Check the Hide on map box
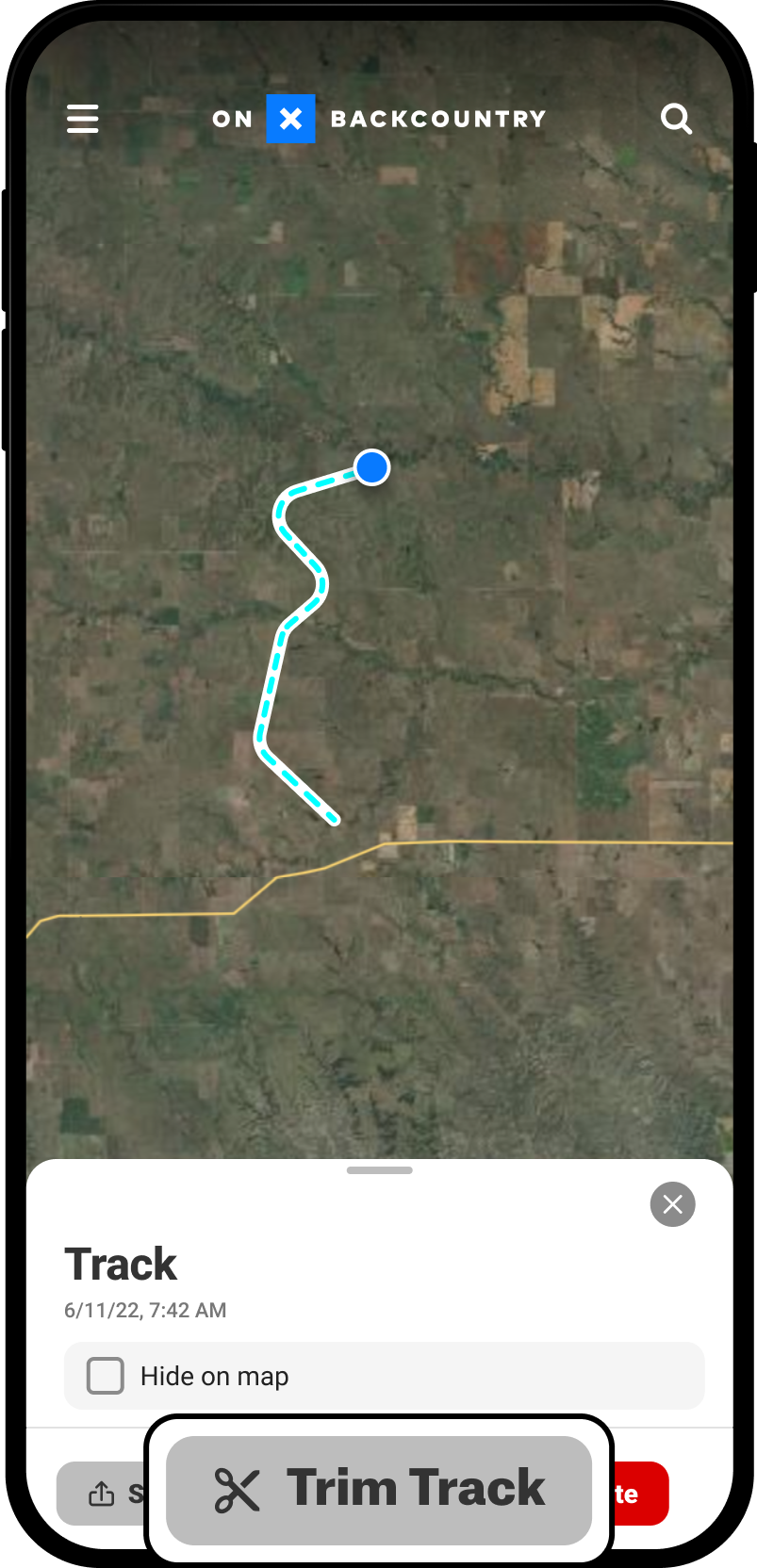757x1568 pixels. point(106,1376)
